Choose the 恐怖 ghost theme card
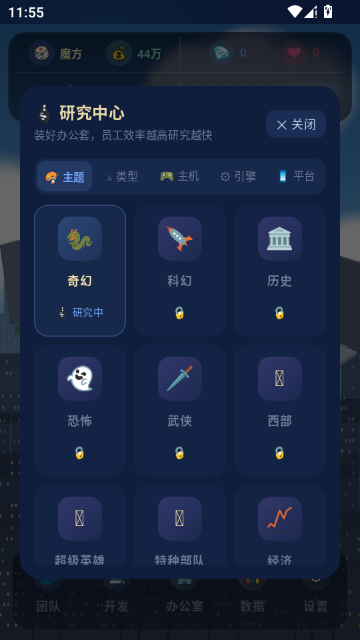 [80, 411]
